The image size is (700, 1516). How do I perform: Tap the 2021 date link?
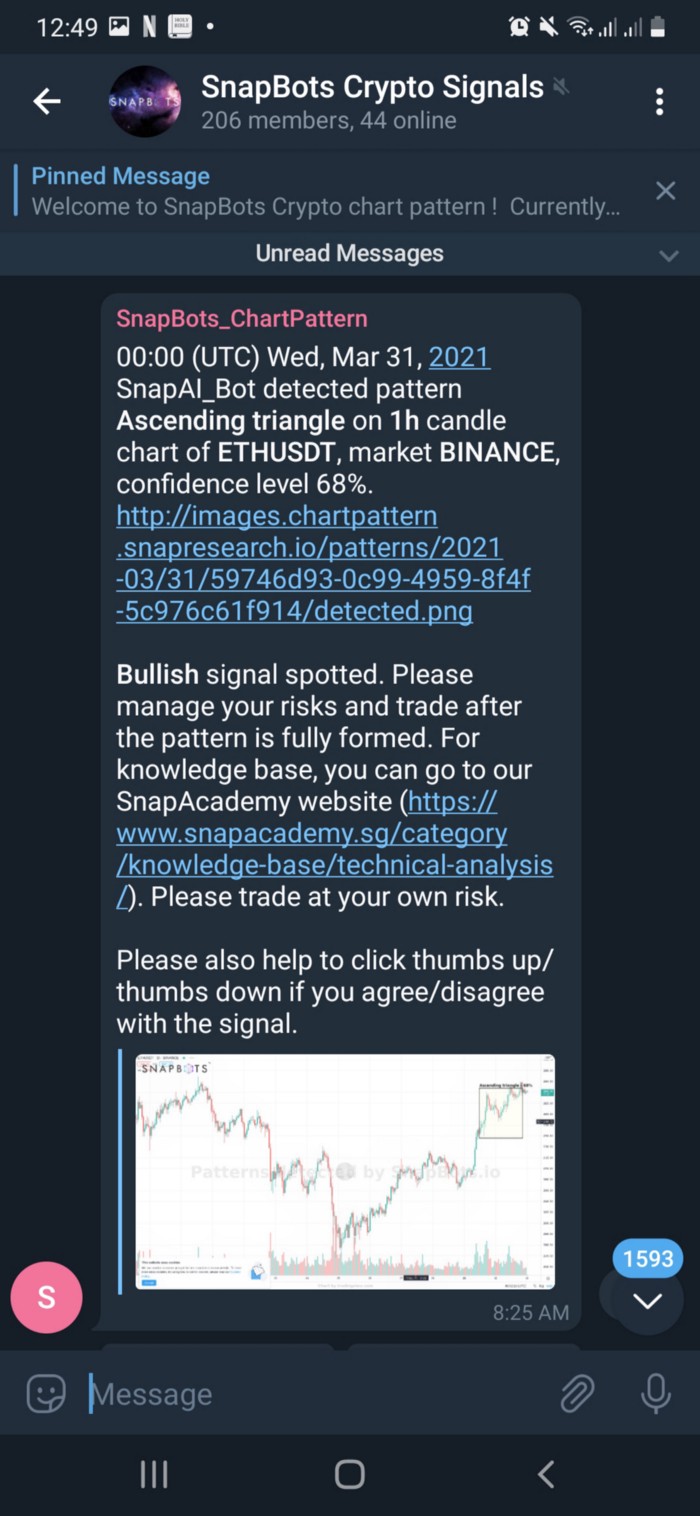(x=459, y=357)
